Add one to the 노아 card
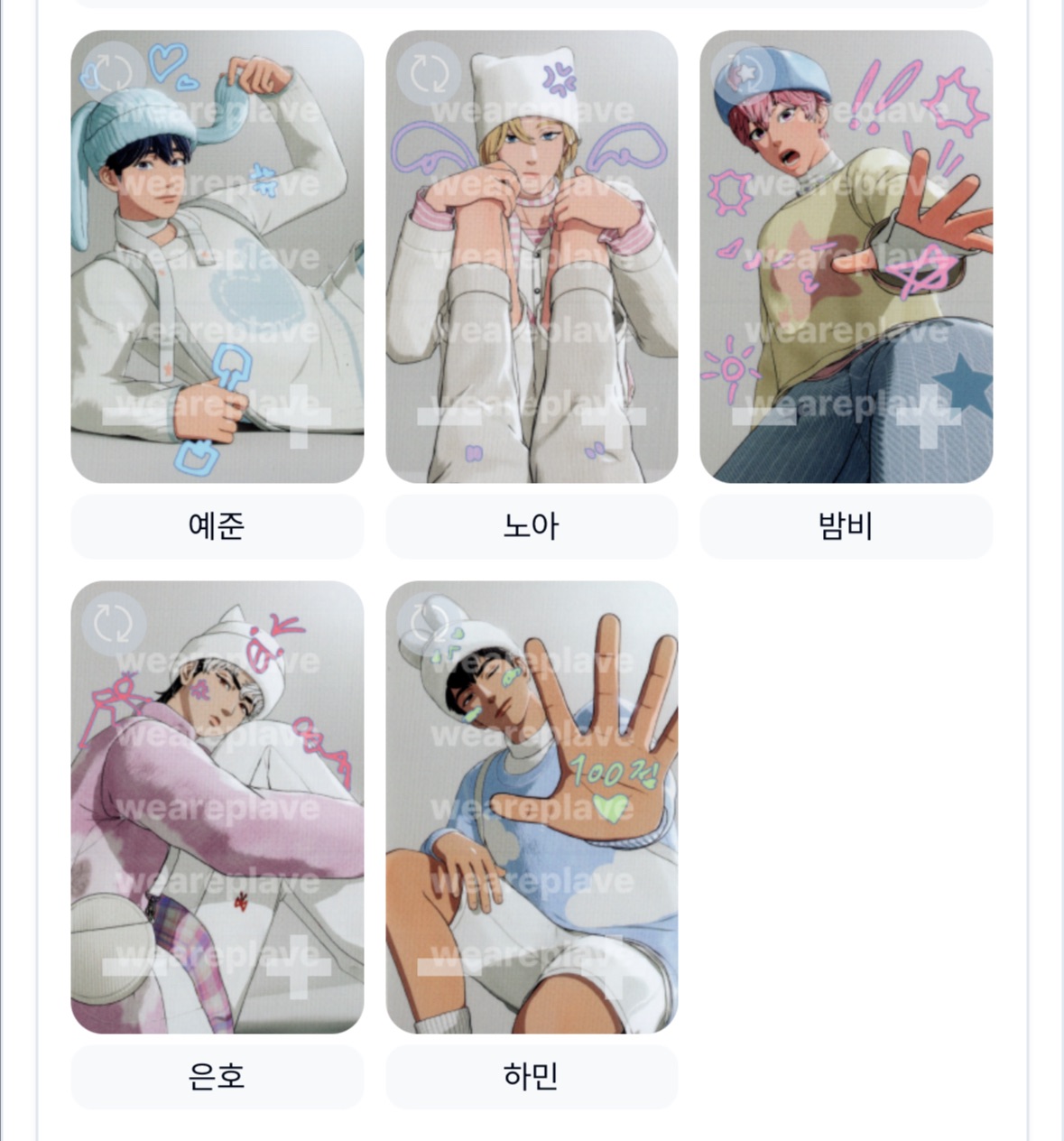The height and width of the screenshot is (1141, 1064). tap(613, 416)
